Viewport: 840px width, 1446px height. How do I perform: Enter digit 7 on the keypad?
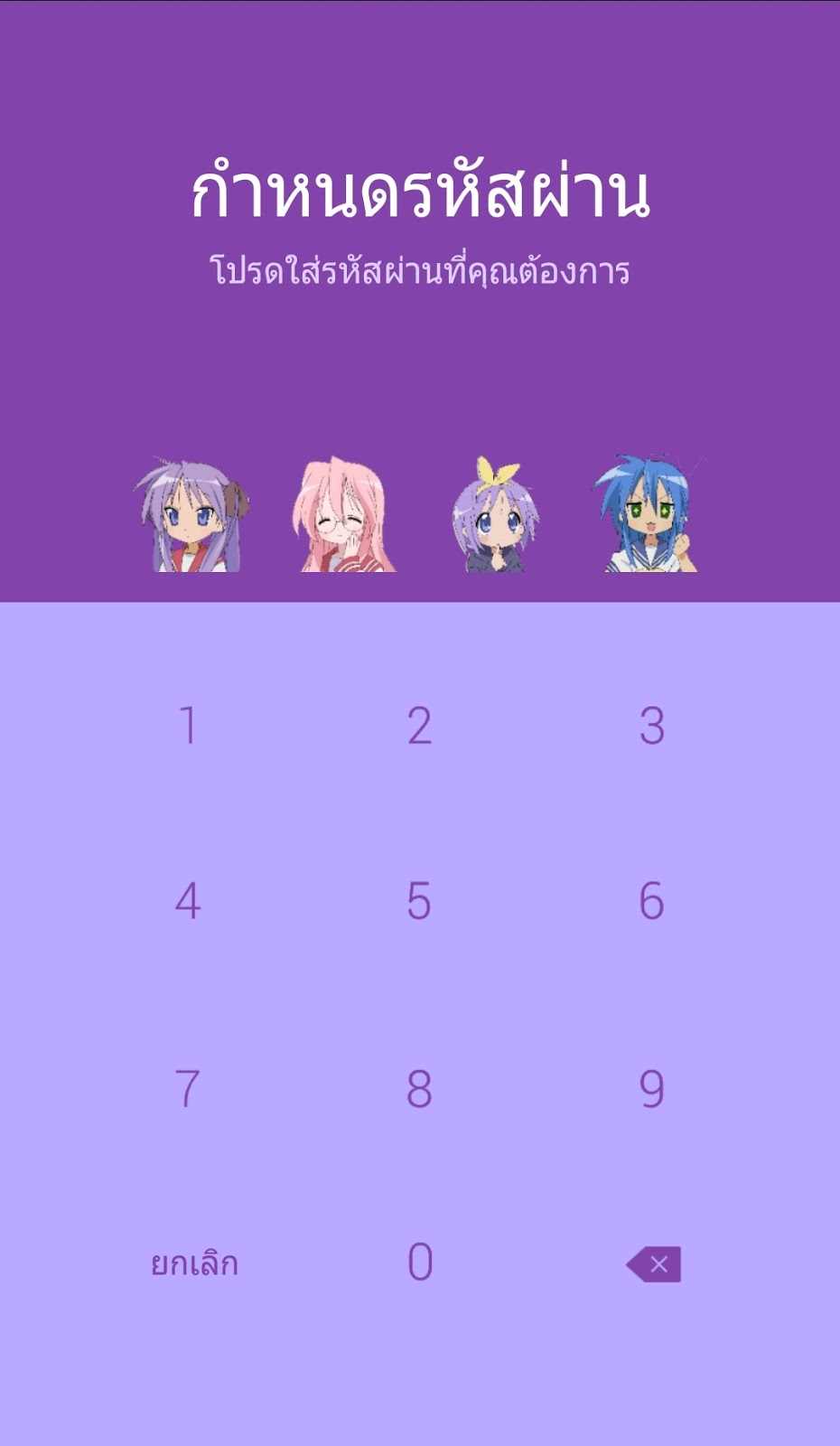(x=188, y=1088)
